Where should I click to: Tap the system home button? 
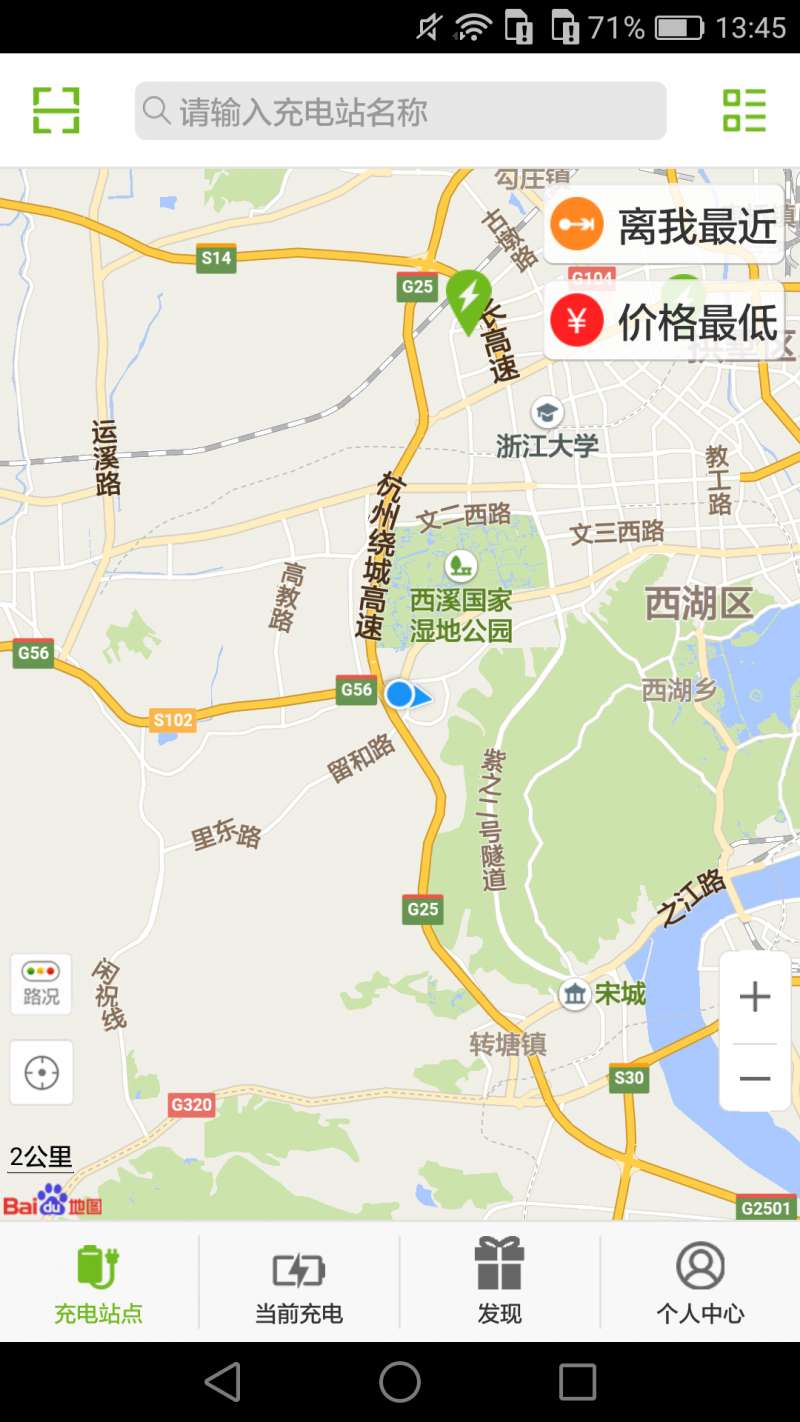(x=400, y=1382)
